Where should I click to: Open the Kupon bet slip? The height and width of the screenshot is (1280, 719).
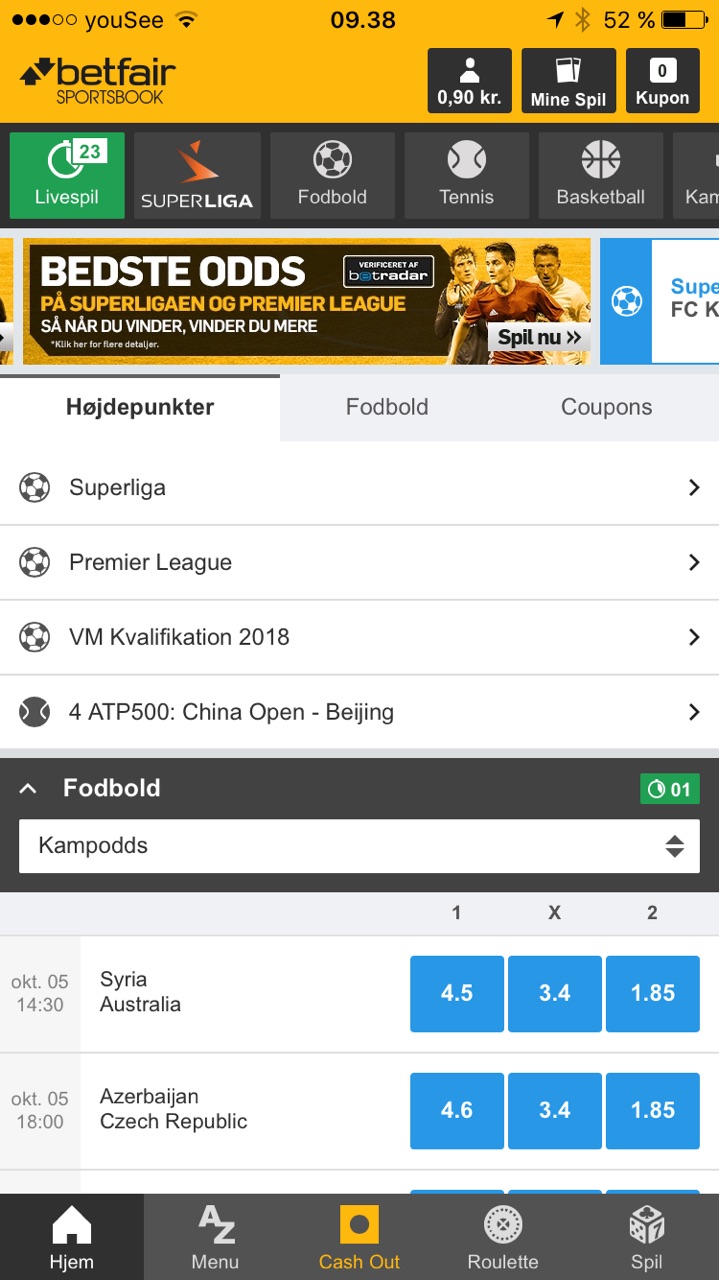(x=662, y=81)
